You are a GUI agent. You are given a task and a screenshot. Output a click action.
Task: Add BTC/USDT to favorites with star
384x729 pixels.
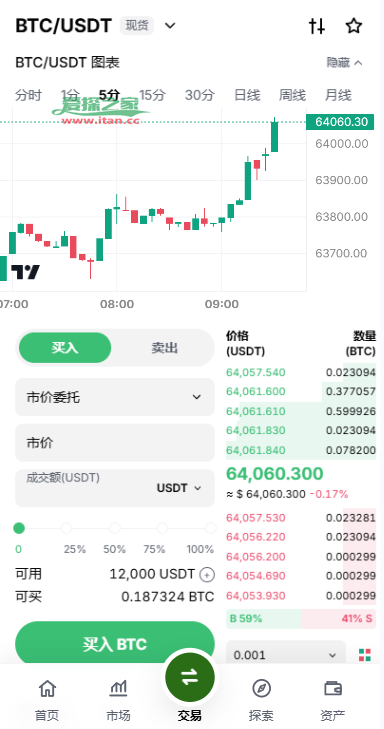(354, 26)
